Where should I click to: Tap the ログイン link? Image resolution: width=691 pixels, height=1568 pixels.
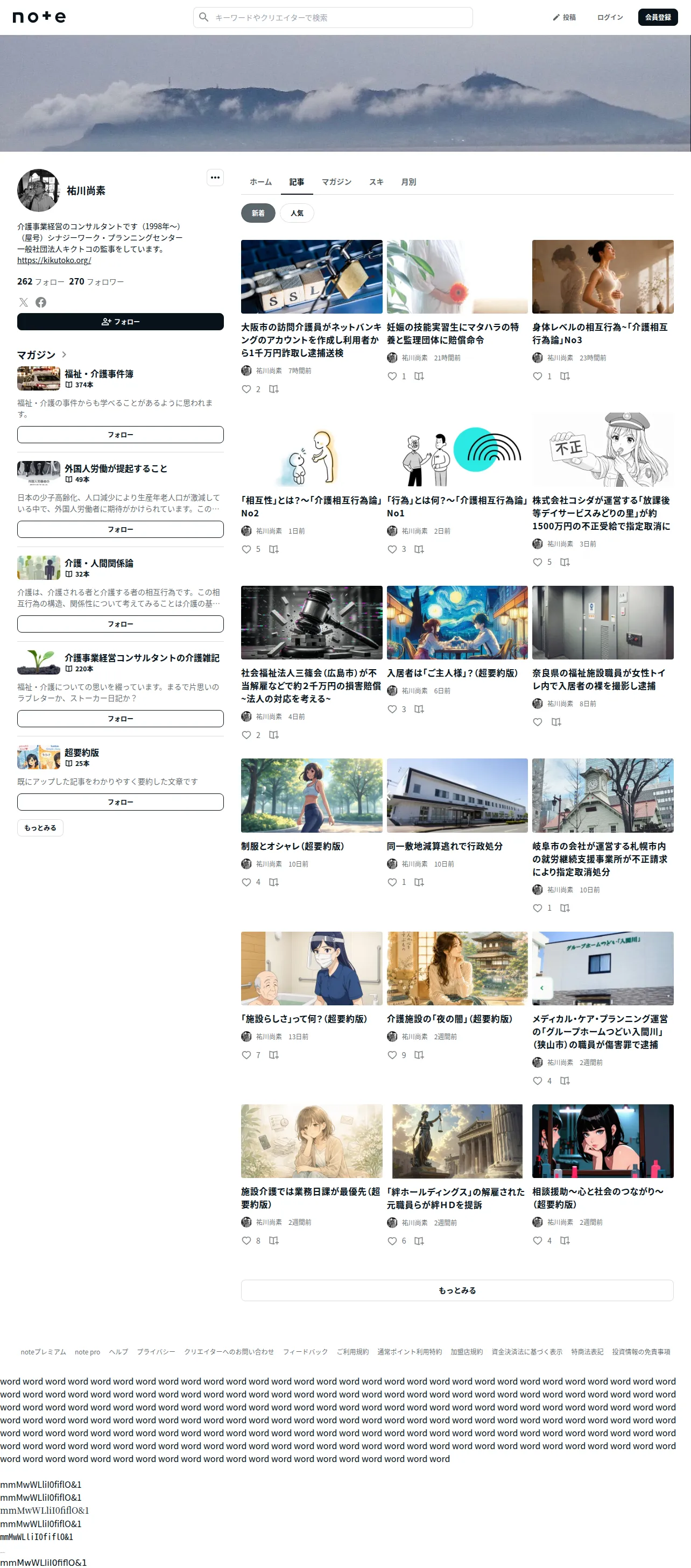[609, 17]
